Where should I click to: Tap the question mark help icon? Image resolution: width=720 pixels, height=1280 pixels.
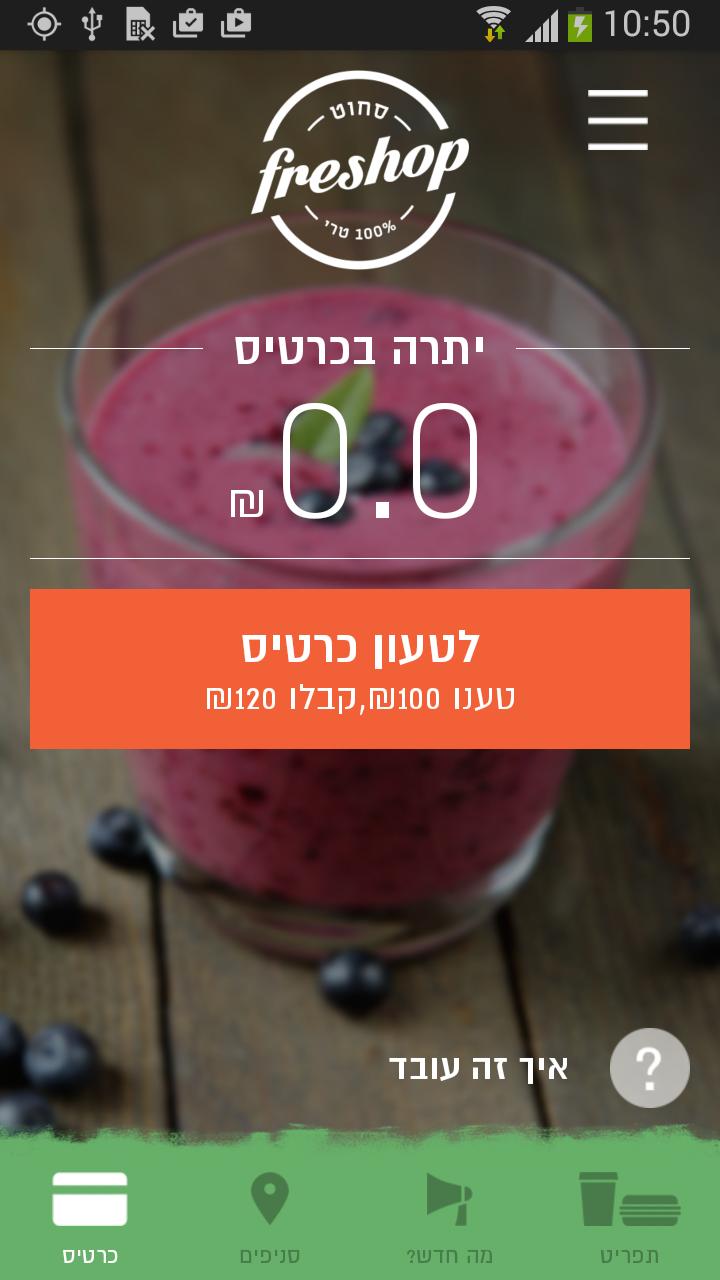649,1067
